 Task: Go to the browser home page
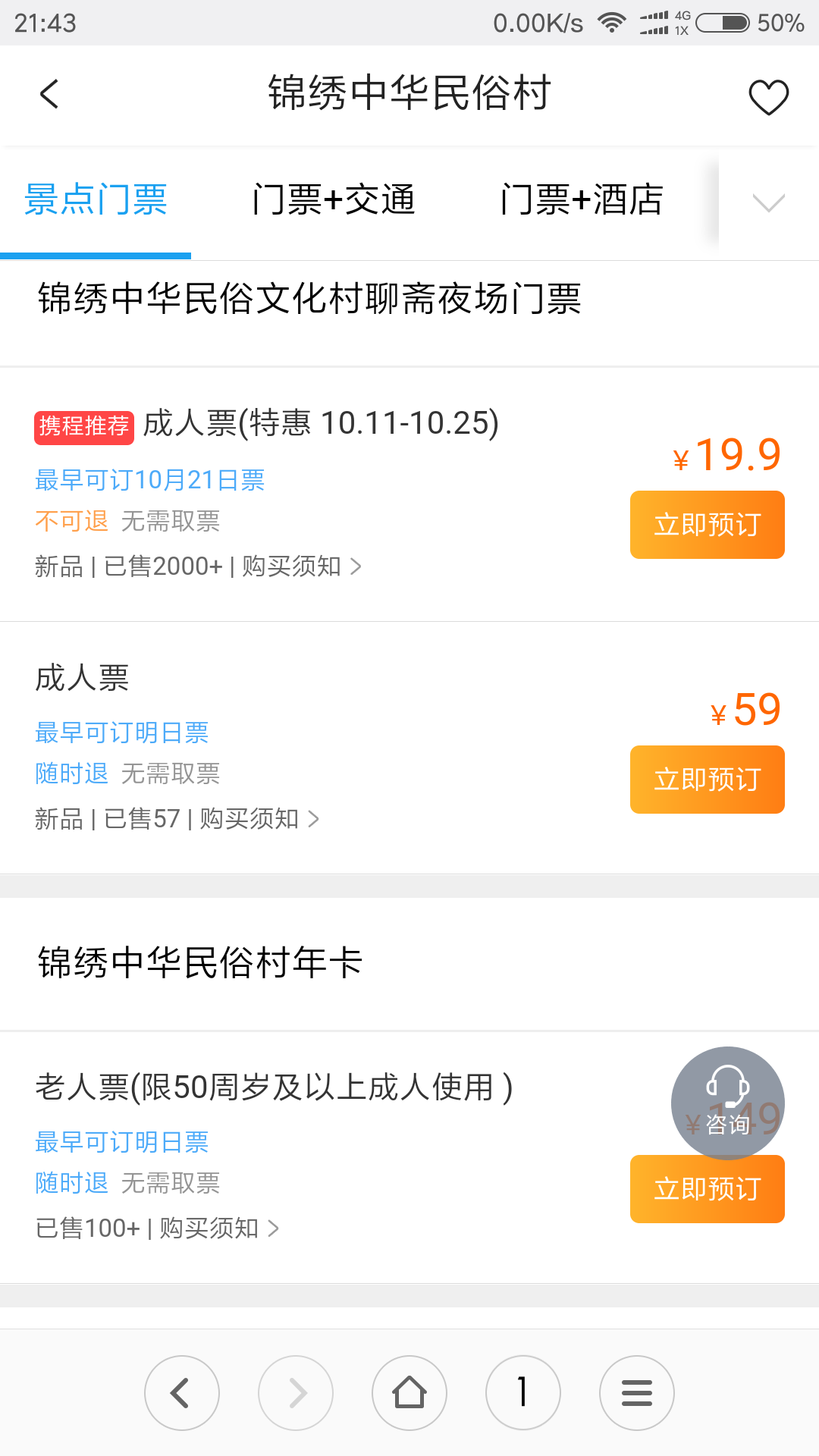[409, 1393]
